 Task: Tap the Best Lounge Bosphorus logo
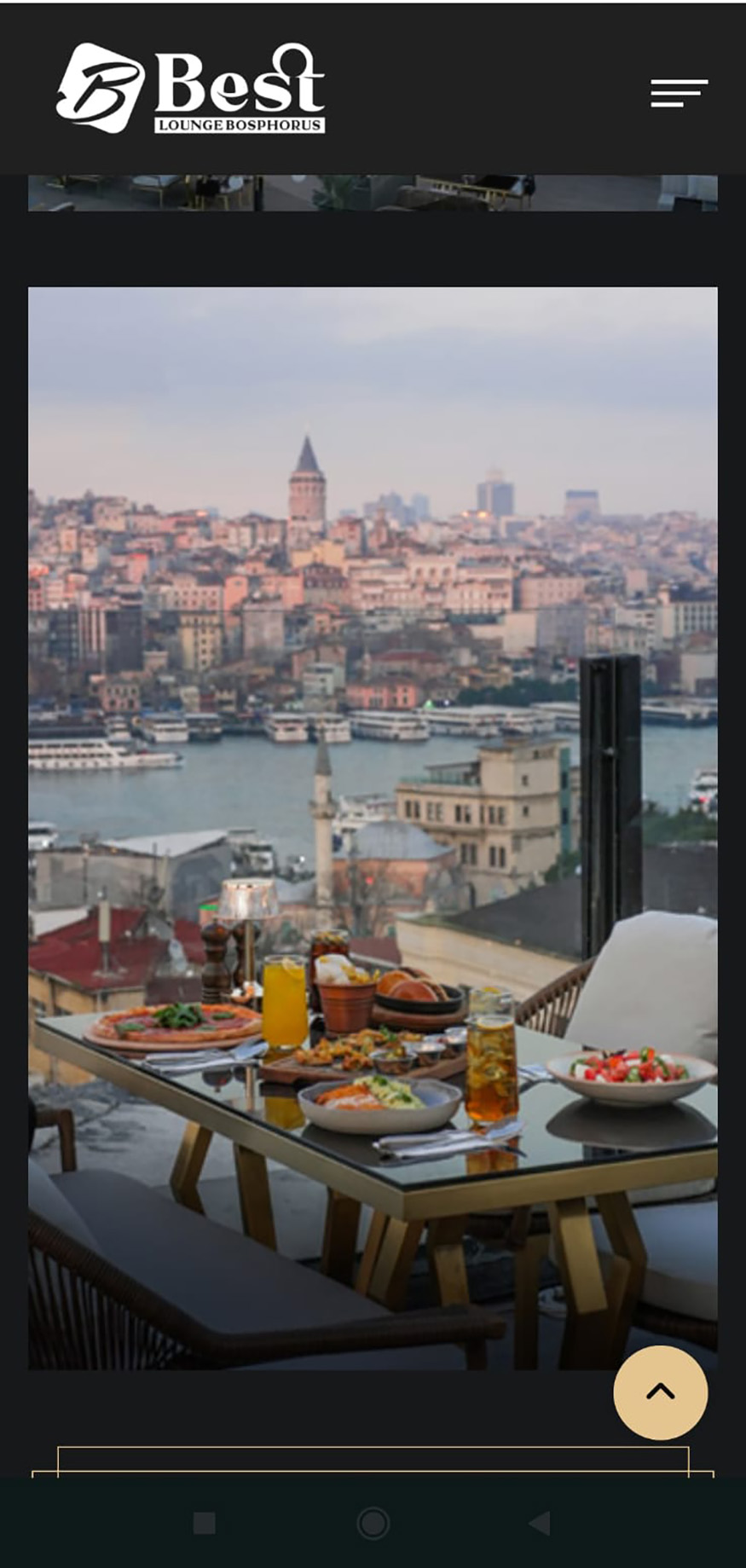[x=190, y=89]
